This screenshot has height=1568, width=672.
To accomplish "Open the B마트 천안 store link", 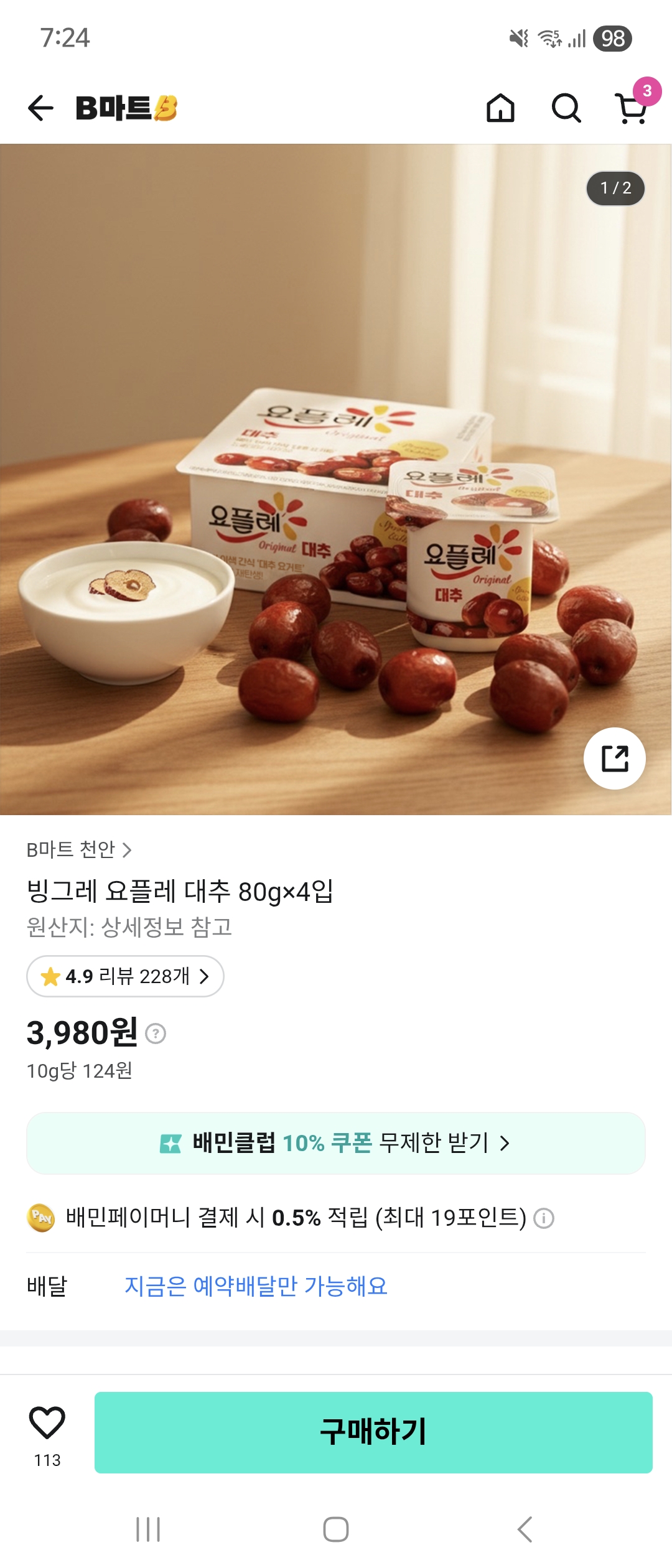I will coord(79,849).
